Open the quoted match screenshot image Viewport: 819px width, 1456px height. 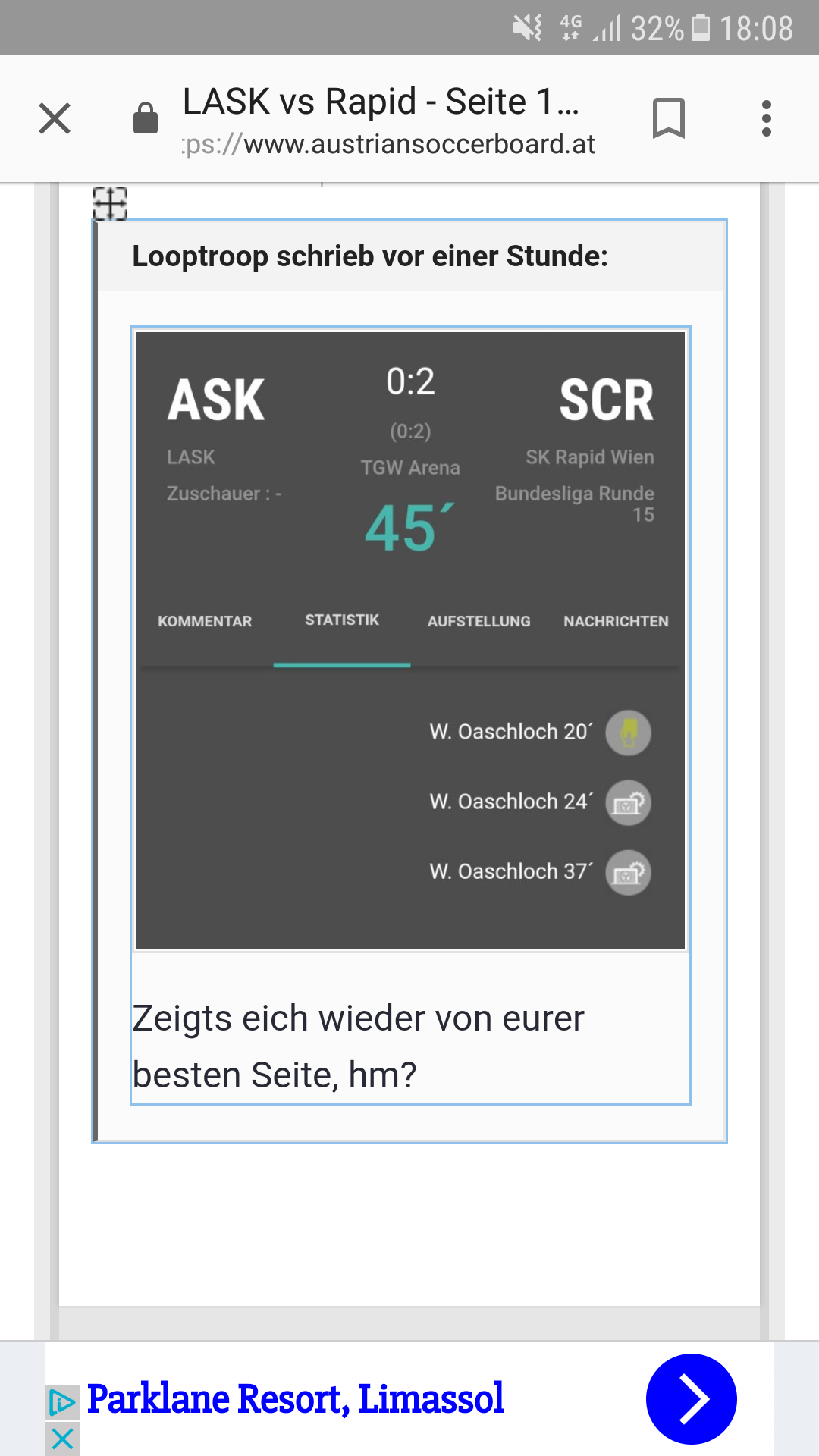click(410, 640)
